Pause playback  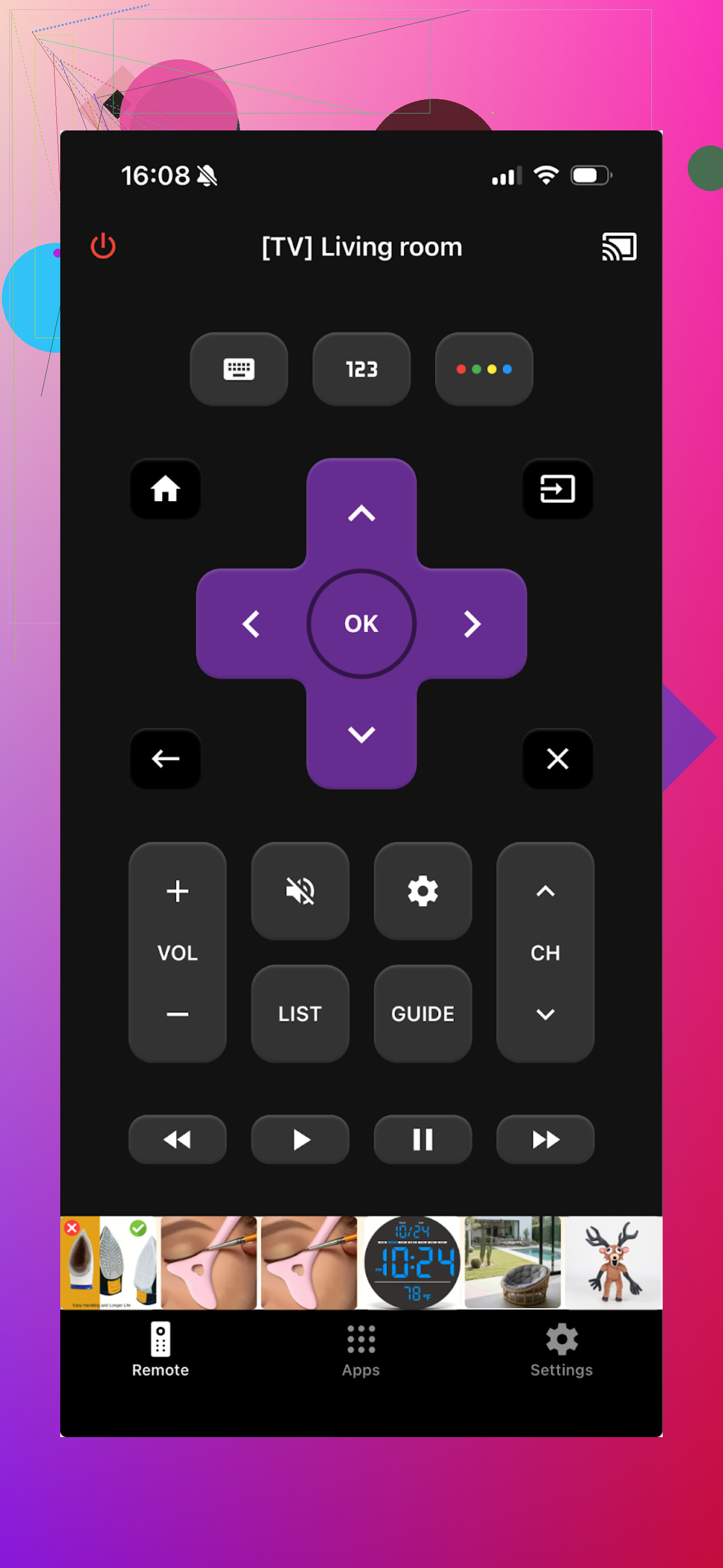tap(422, 1139)
